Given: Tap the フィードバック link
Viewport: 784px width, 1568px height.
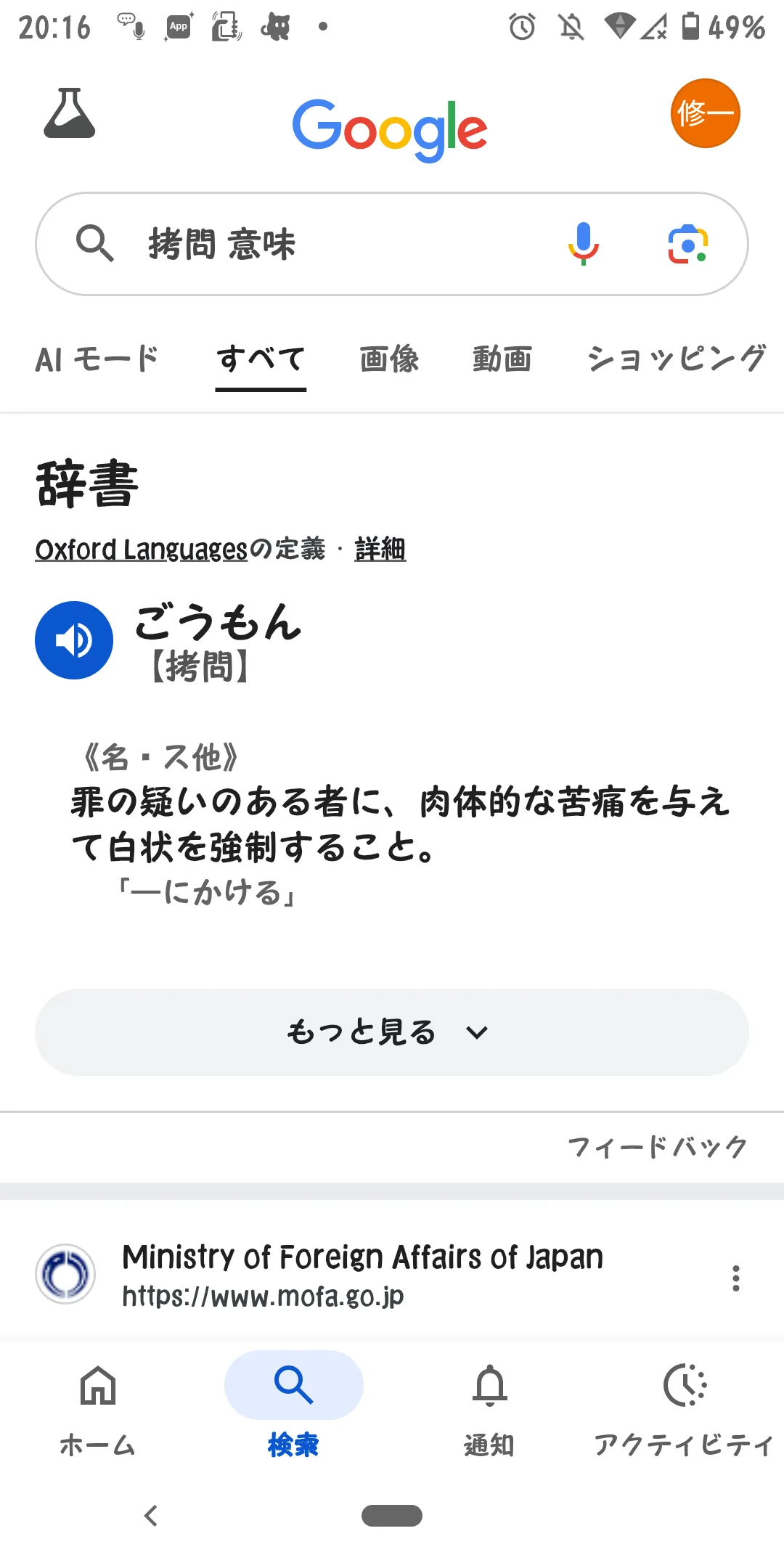Looking at the screenshot, I should 657,1147.
